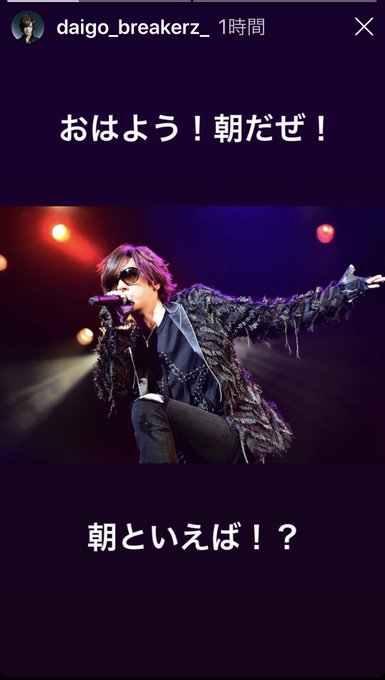Open the daigo_breakerz_ profile picture

click(x=27, y=27)
